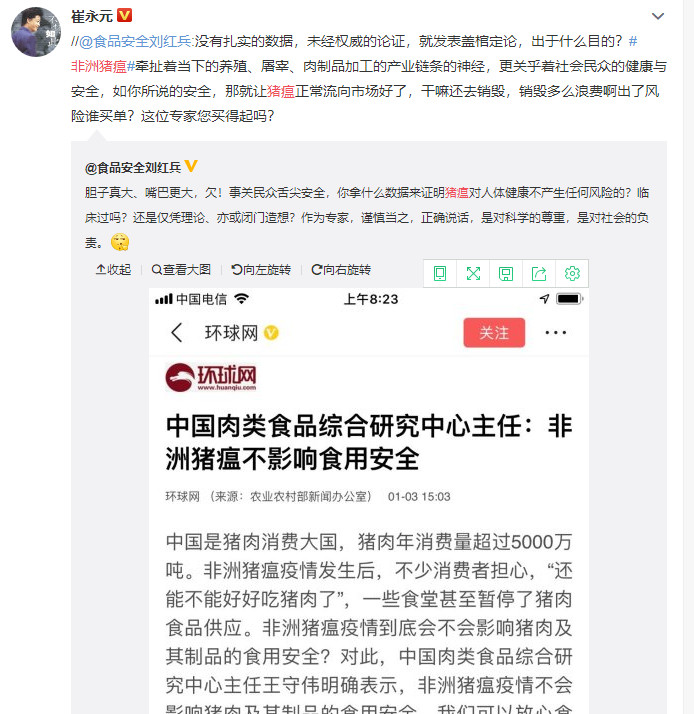Screen dimensions: 694x714
Task: Open quoted author @食品安全刘红兵 profile
Action: [x=132, y=166]
